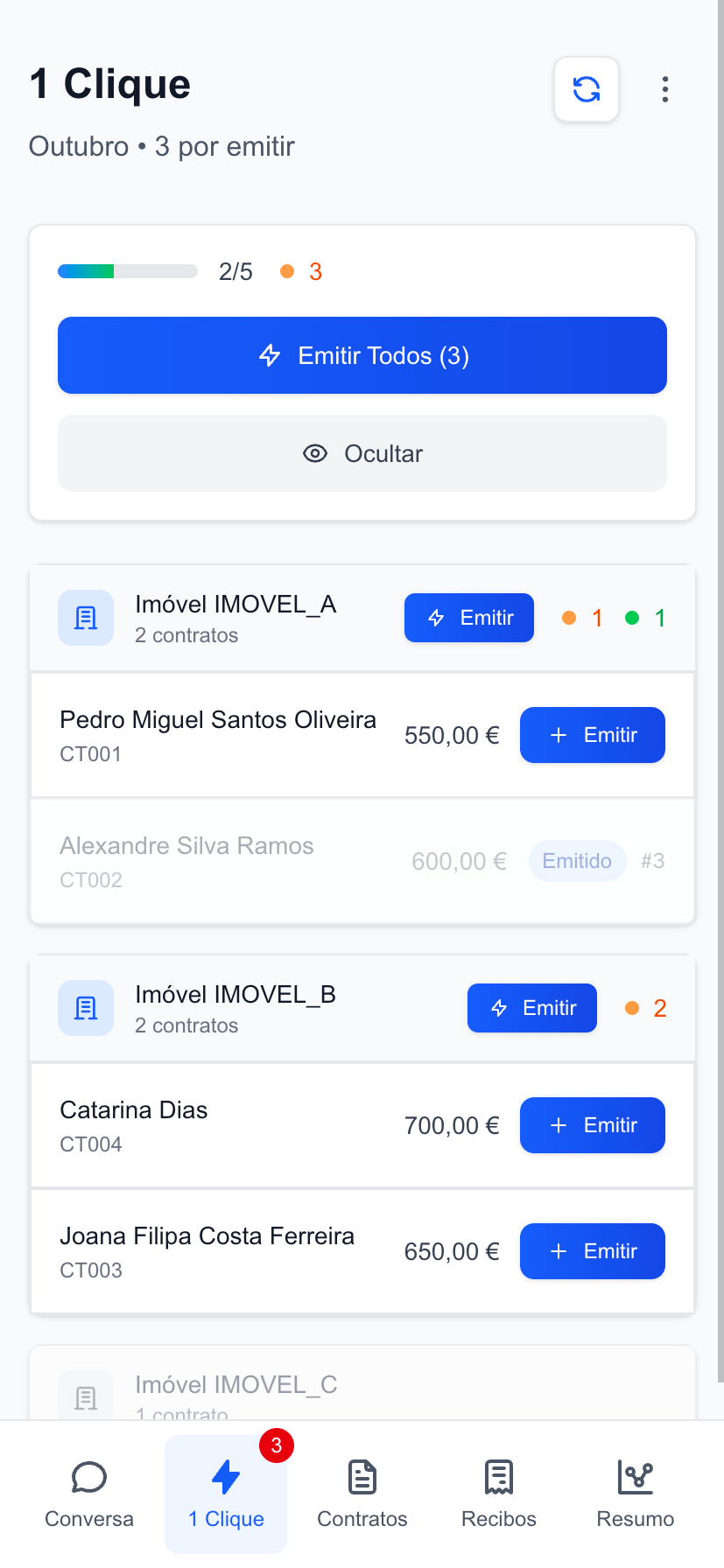The width and height of the screenshot is (724, 1568).
Task: Select the building icon for Imóvel IMOVEL_A
Action: [85, 618]
